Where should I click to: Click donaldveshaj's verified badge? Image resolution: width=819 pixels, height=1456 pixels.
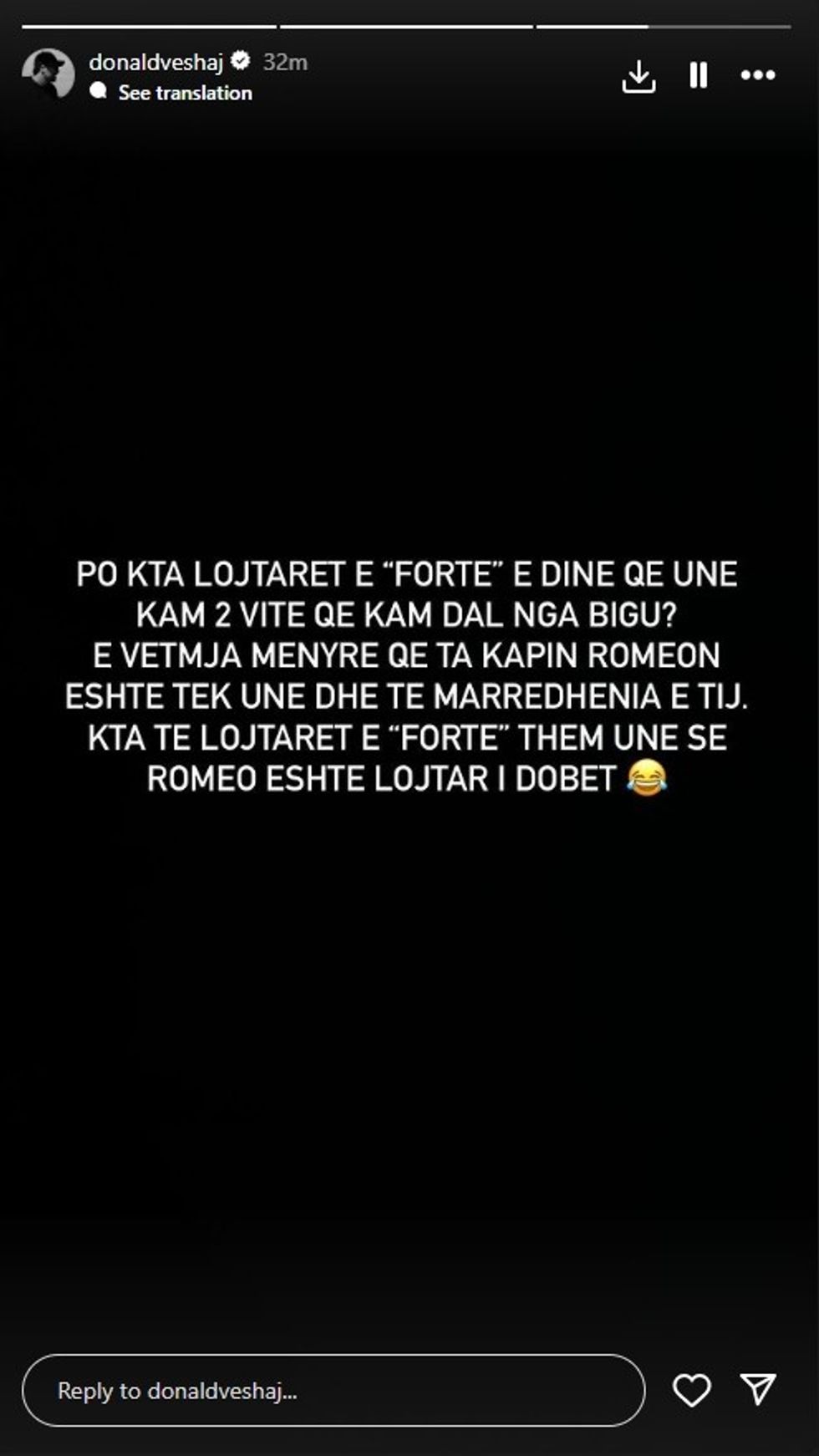[x=242, y=59]
